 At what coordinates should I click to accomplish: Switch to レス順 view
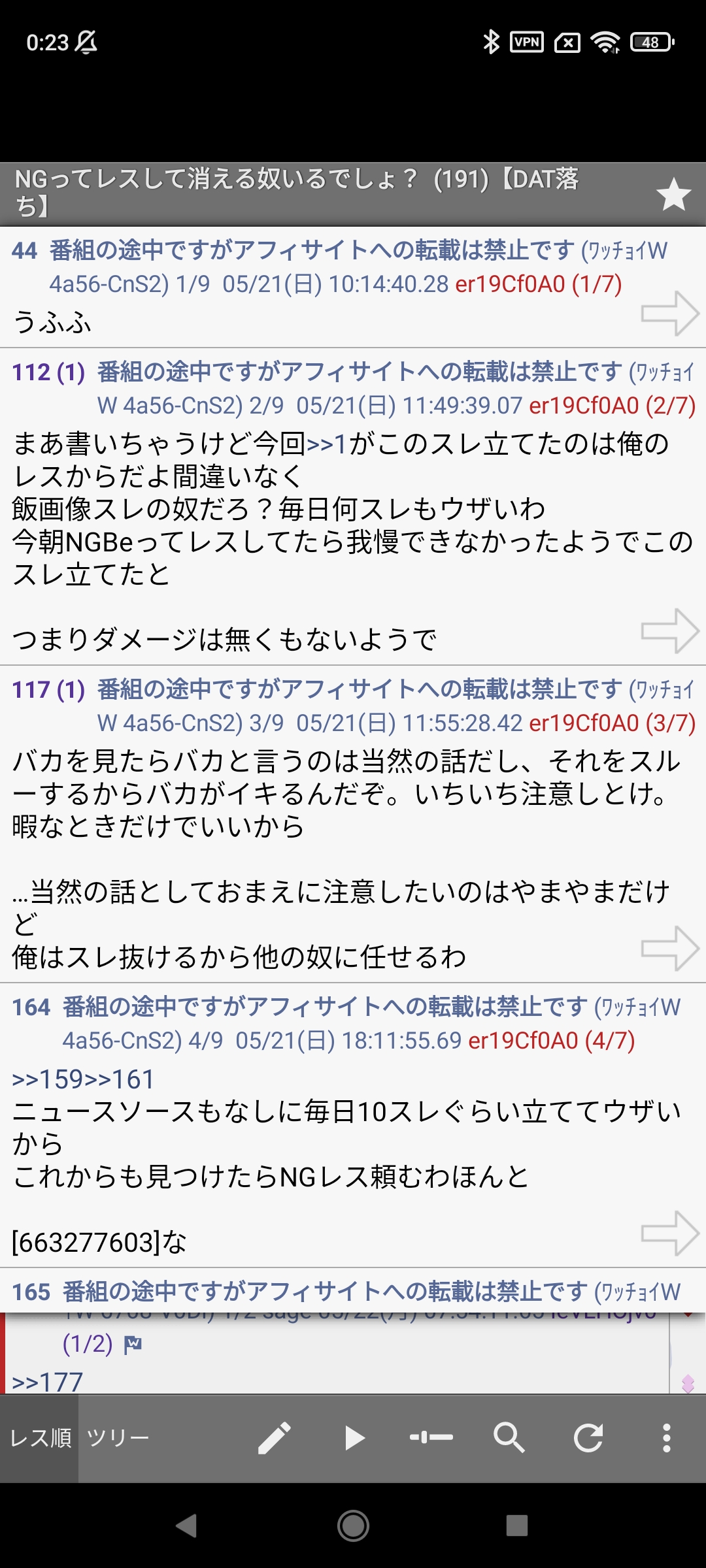tap(40, 1438)
